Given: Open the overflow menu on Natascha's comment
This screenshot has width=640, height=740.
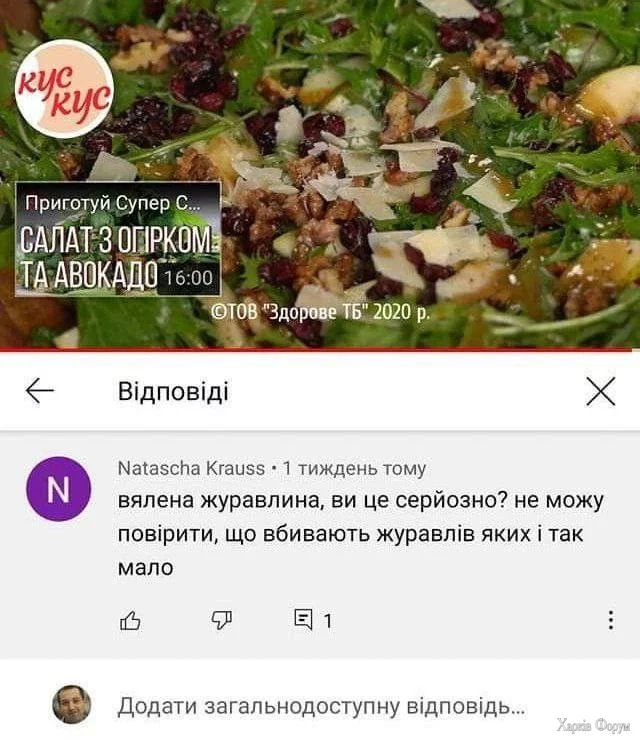Looking at the screenshot, I should 610,621.
